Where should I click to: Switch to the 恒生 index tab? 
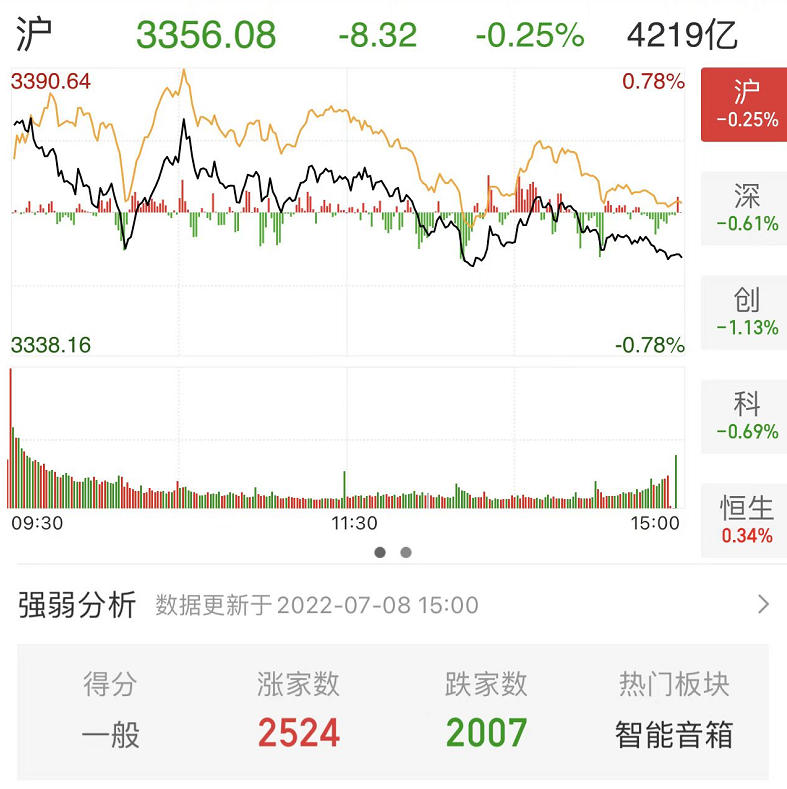tap(743, 520)
